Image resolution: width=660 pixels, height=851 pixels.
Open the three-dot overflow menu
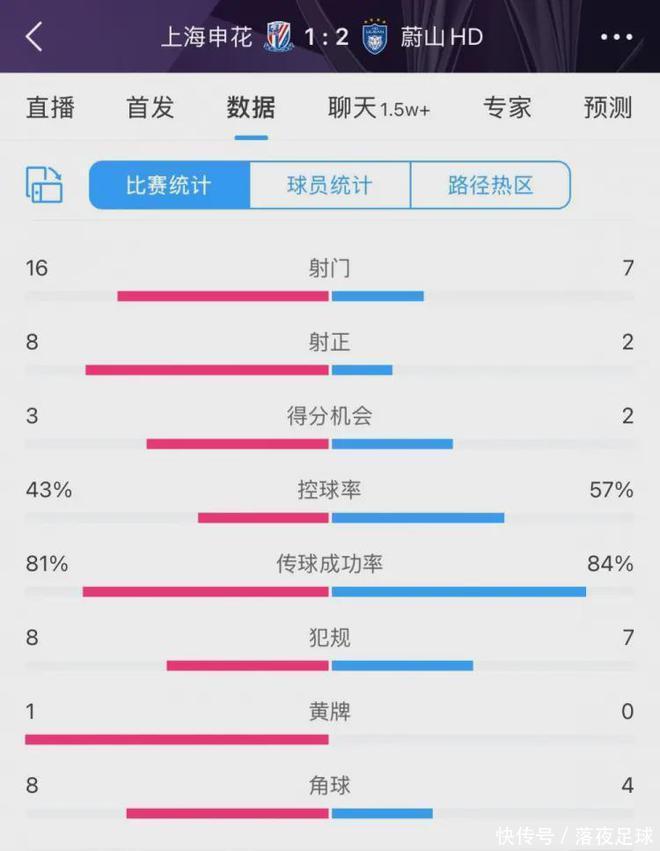[616, 37]
